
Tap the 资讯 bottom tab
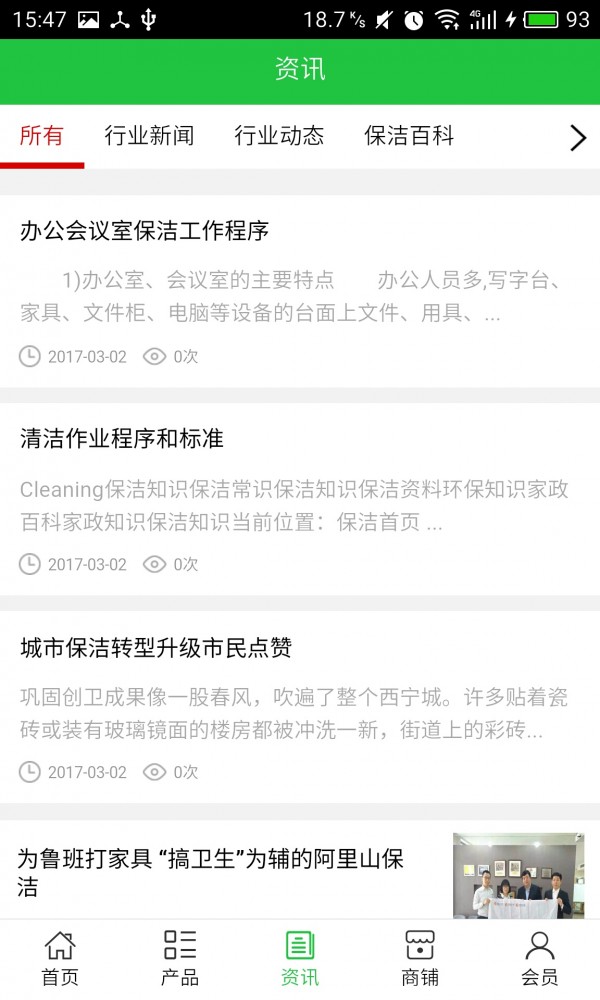pos(300,959)
